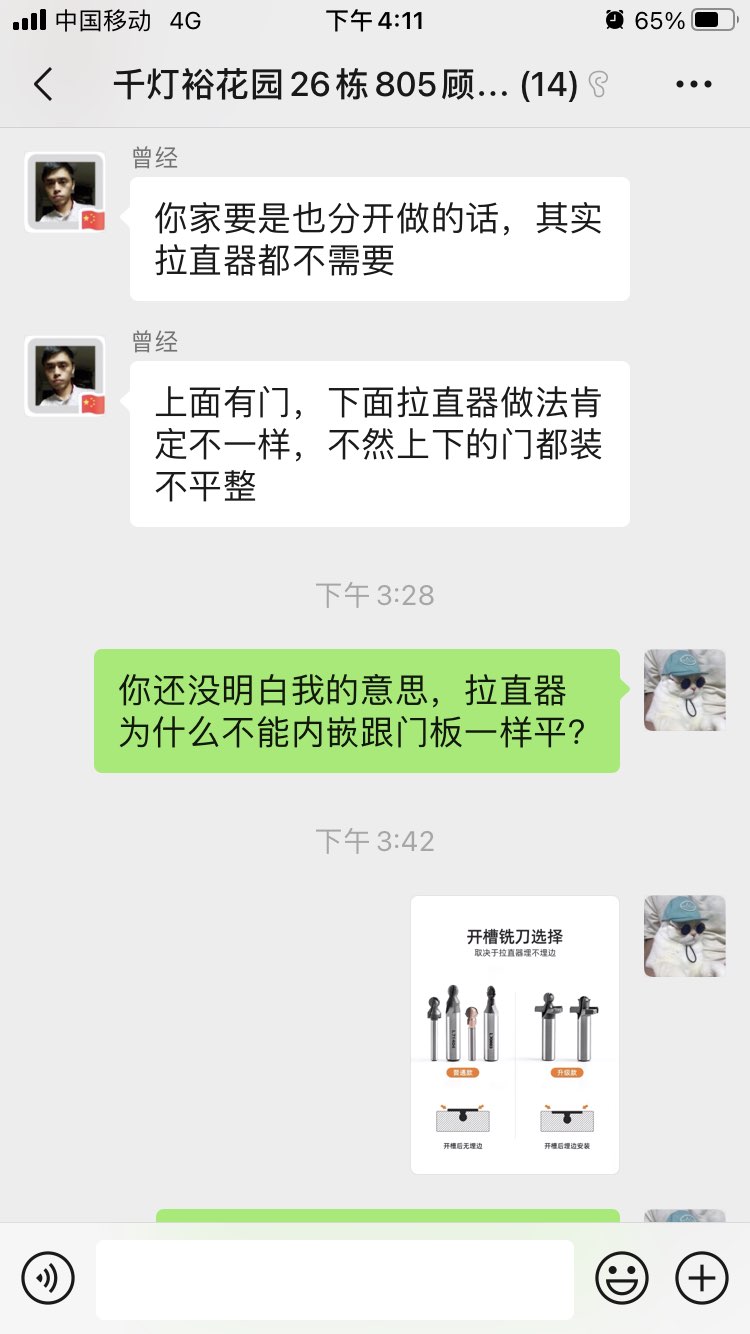Open the plus attachment menu

point(702,1277)
